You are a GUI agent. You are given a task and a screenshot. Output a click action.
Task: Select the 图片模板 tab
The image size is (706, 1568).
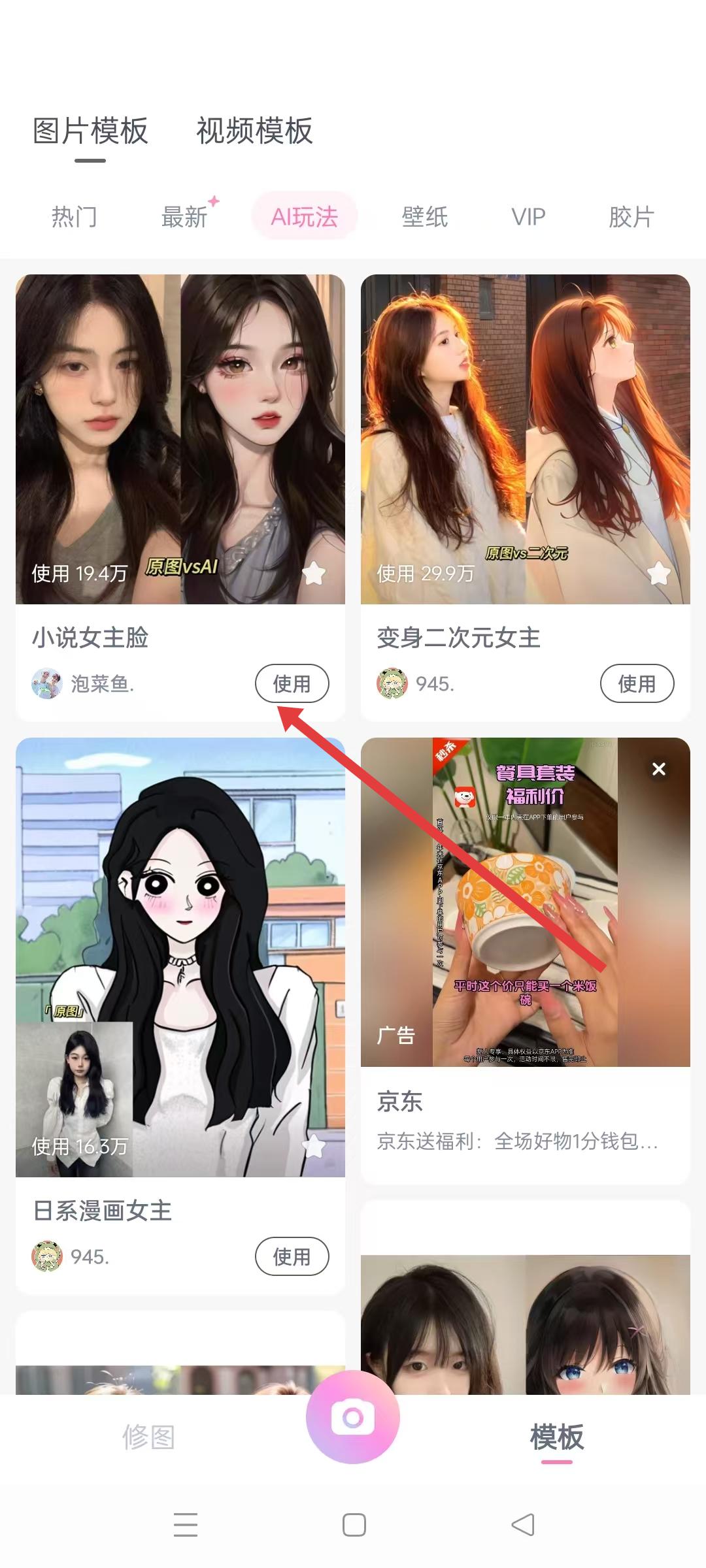click(x=90, y=131)
